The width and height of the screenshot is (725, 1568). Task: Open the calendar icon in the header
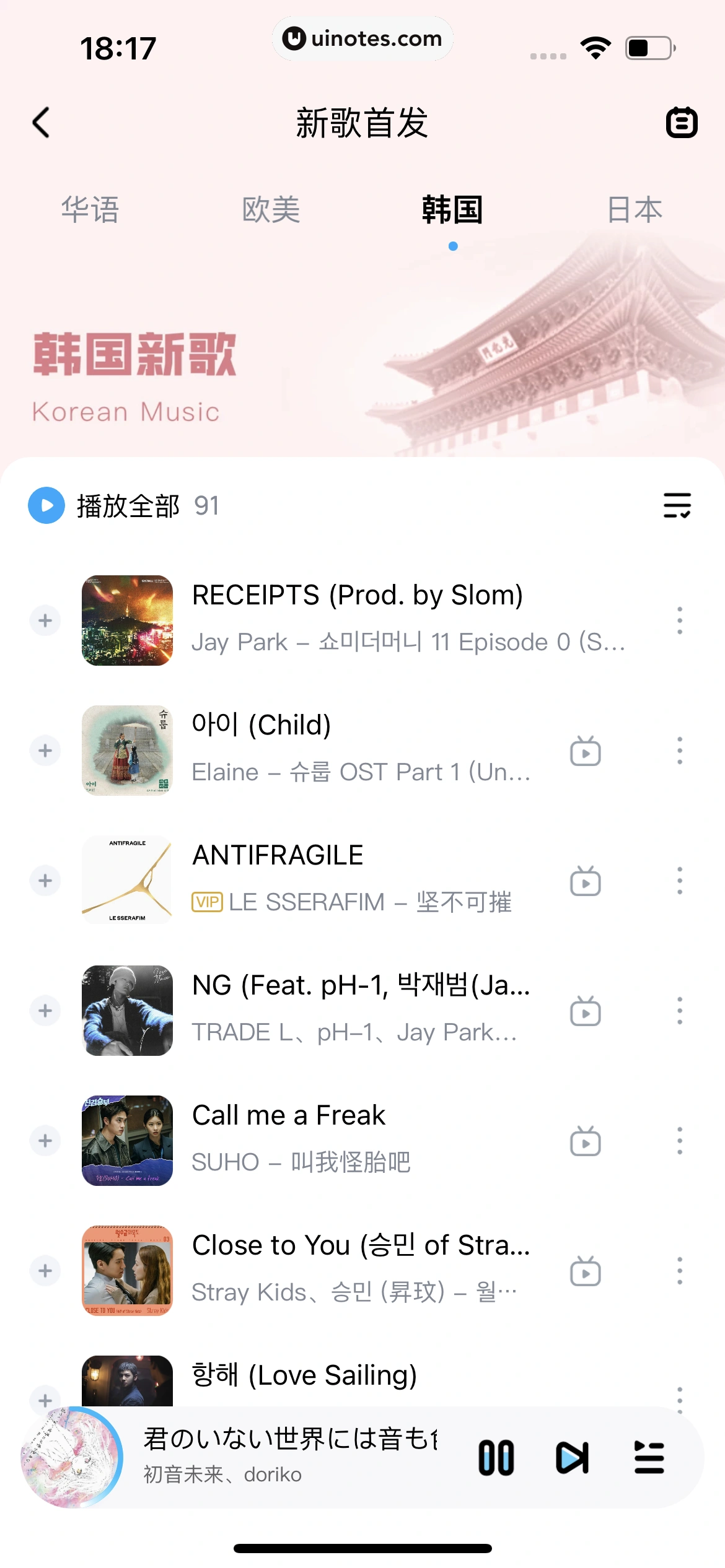[x=681, y=122]
